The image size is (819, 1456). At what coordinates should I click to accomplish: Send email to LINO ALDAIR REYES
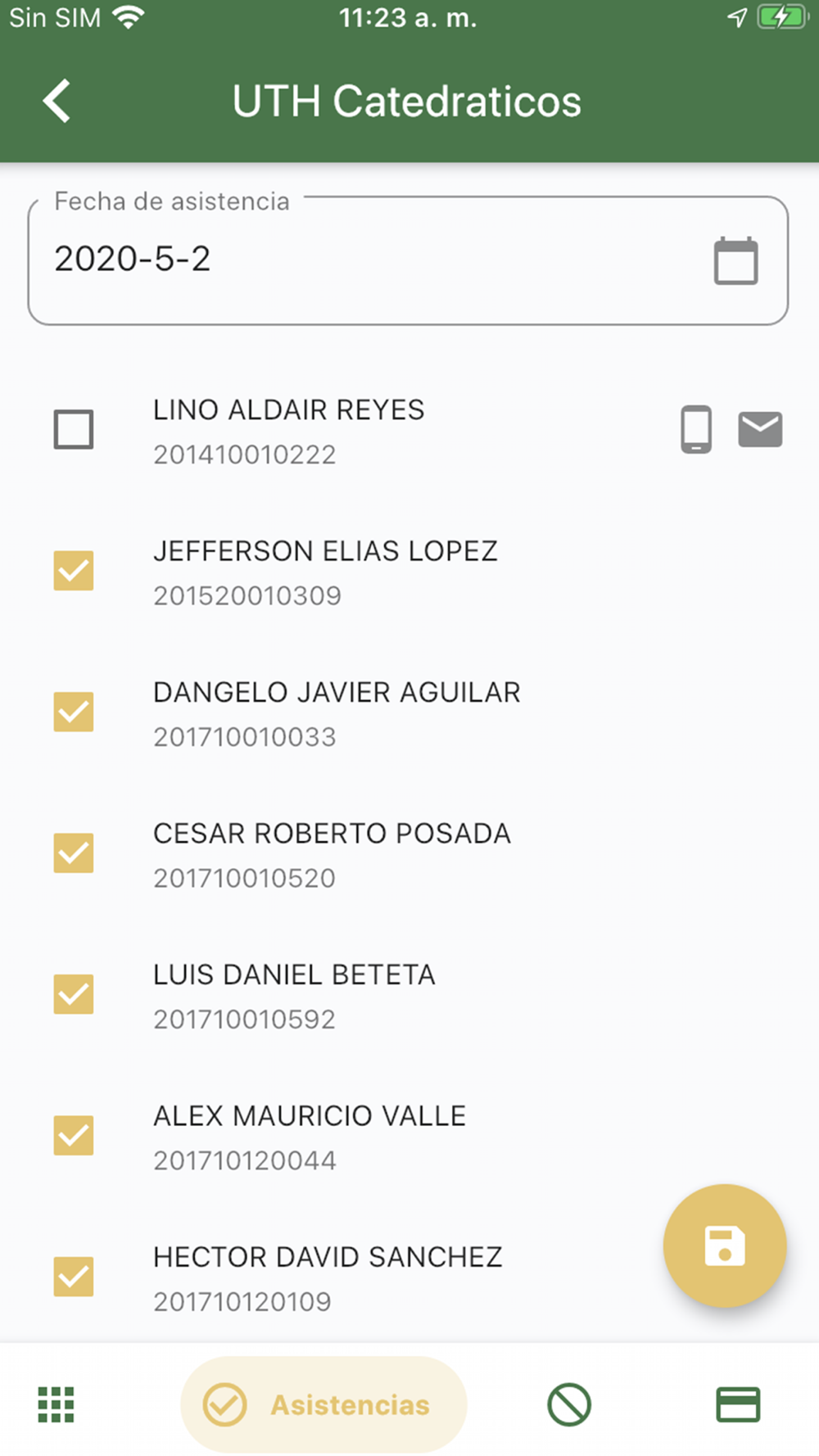point(760,429)
